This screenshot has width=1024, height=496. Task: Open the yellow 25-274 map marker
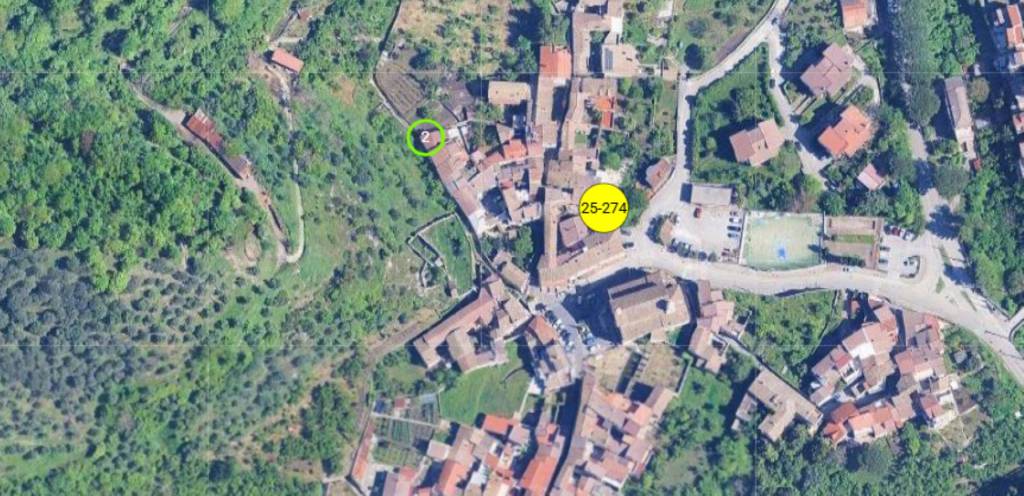pos(604,208)
